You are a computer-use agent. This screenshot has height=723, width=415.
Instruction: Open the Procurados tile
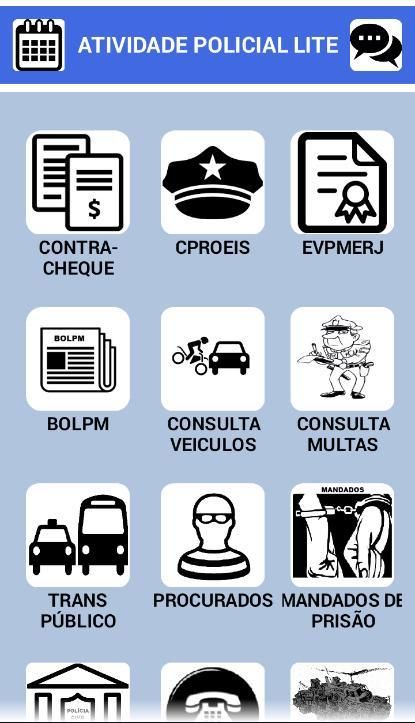click(x=213, y=535)
